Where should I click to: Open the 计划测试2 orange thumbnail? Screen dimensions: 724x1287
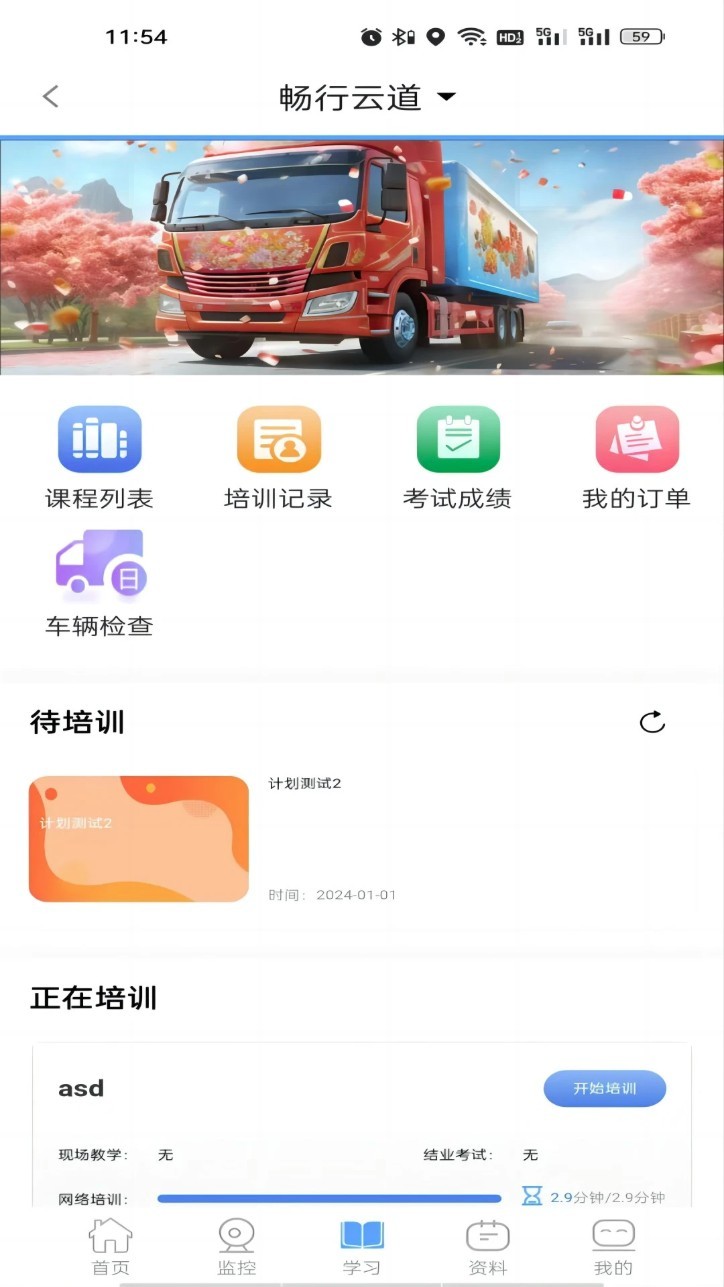pyautogui.click(x=138, y=838)
